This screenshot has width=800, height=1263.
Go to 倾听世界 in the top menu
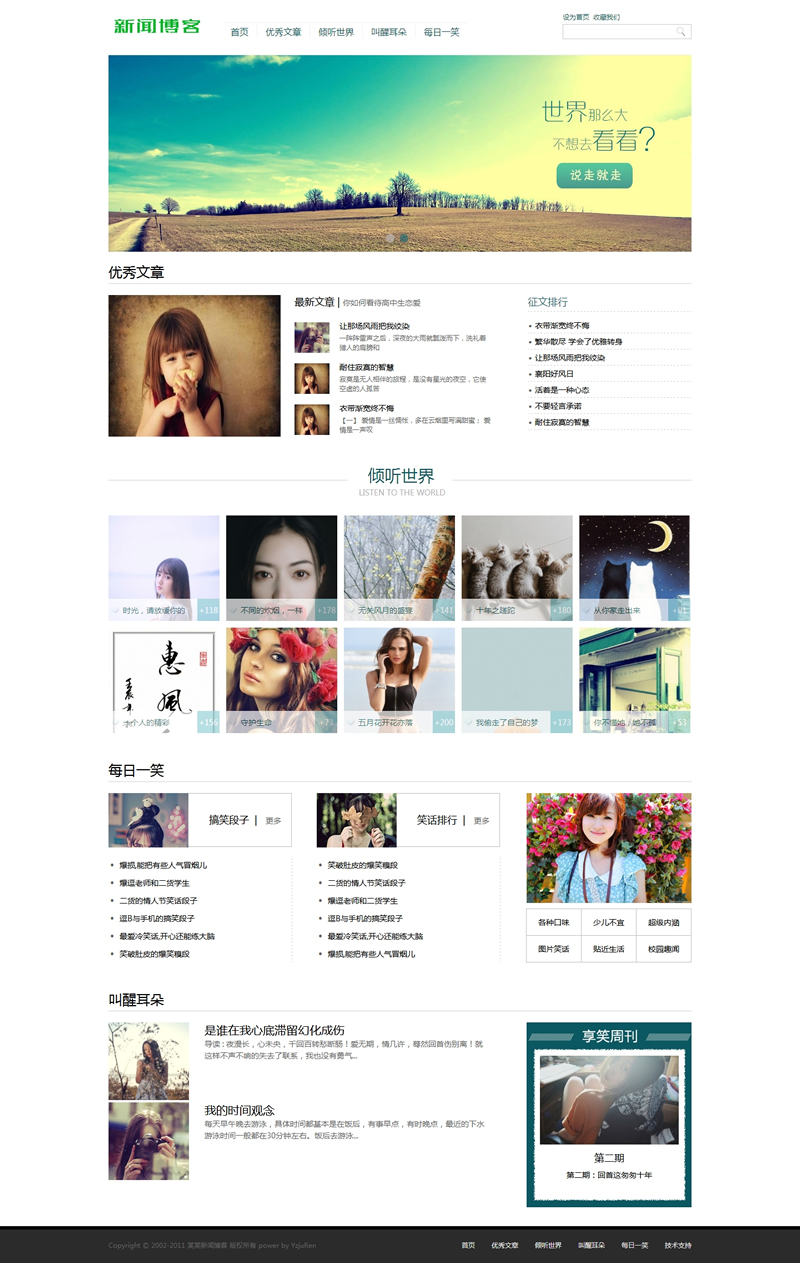coord(336,32)
